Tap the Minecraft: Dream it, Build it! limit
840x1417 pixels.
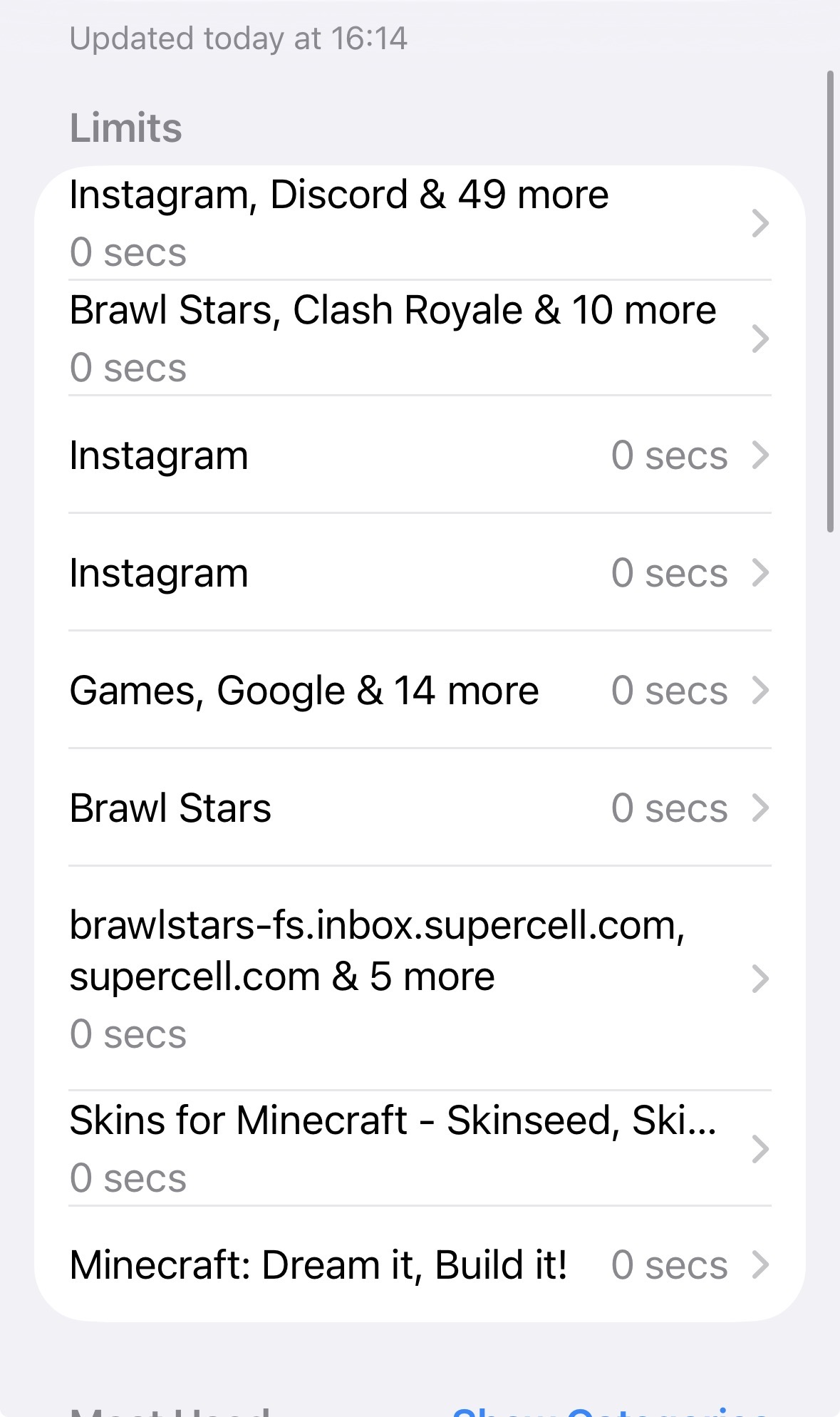coord(419,1265)
